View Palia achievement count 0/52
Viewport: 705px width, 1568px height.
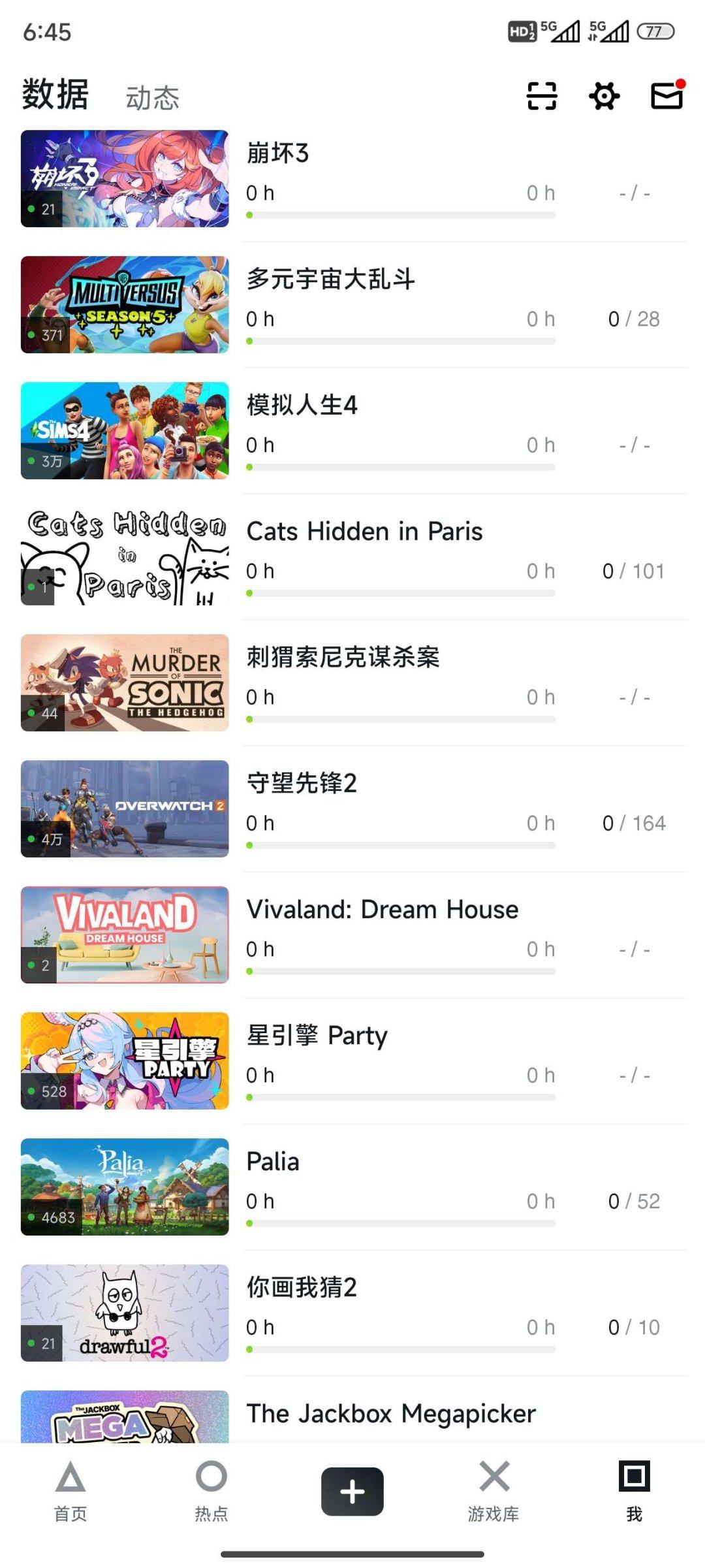[x=633, y=1201]
